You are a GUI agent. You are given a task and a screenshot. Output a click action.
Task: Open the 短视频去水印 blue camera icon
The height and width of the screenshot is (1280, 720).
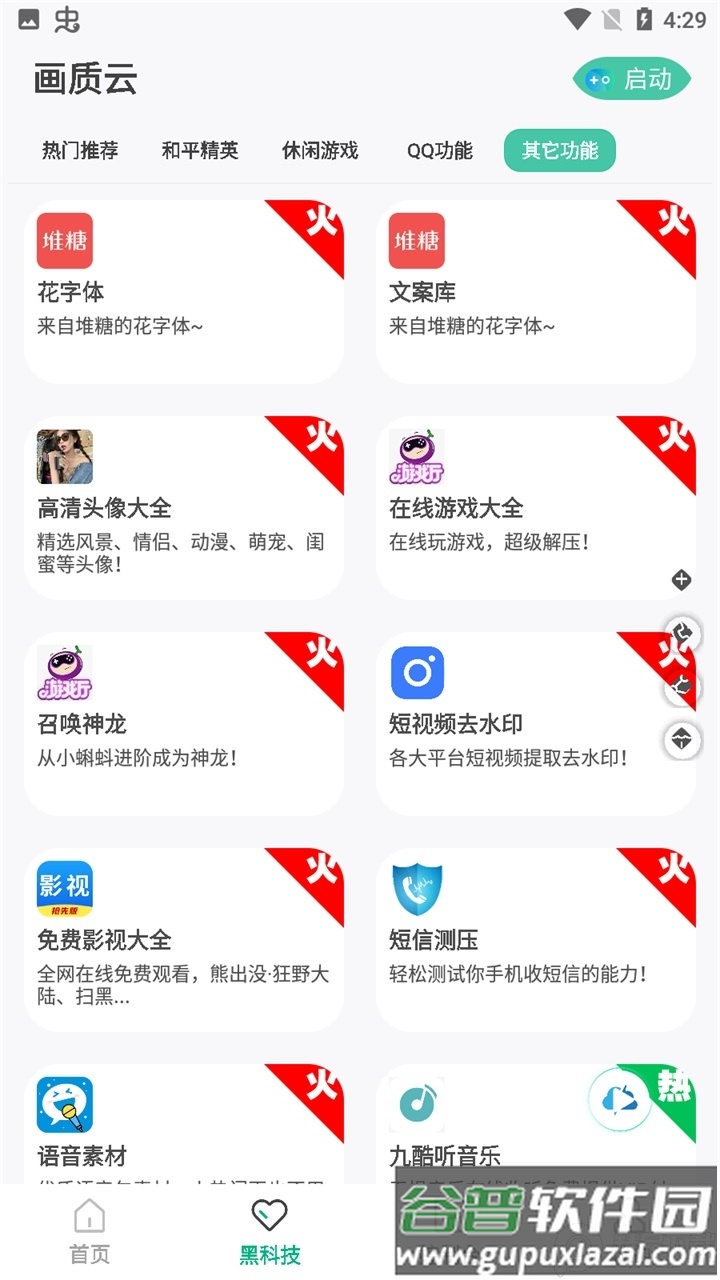pos(416,672)
